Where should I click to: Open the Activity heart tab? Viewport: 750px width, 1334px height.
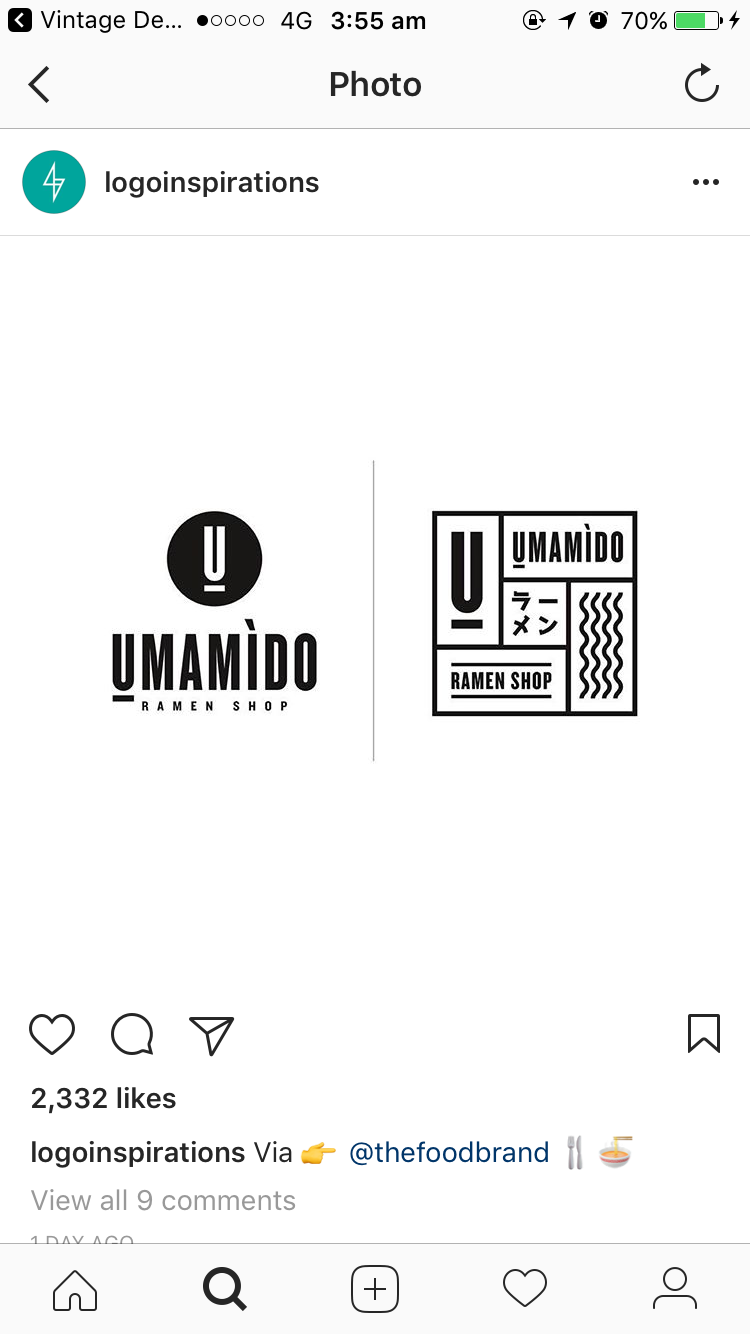click(x=525, y=1288)
